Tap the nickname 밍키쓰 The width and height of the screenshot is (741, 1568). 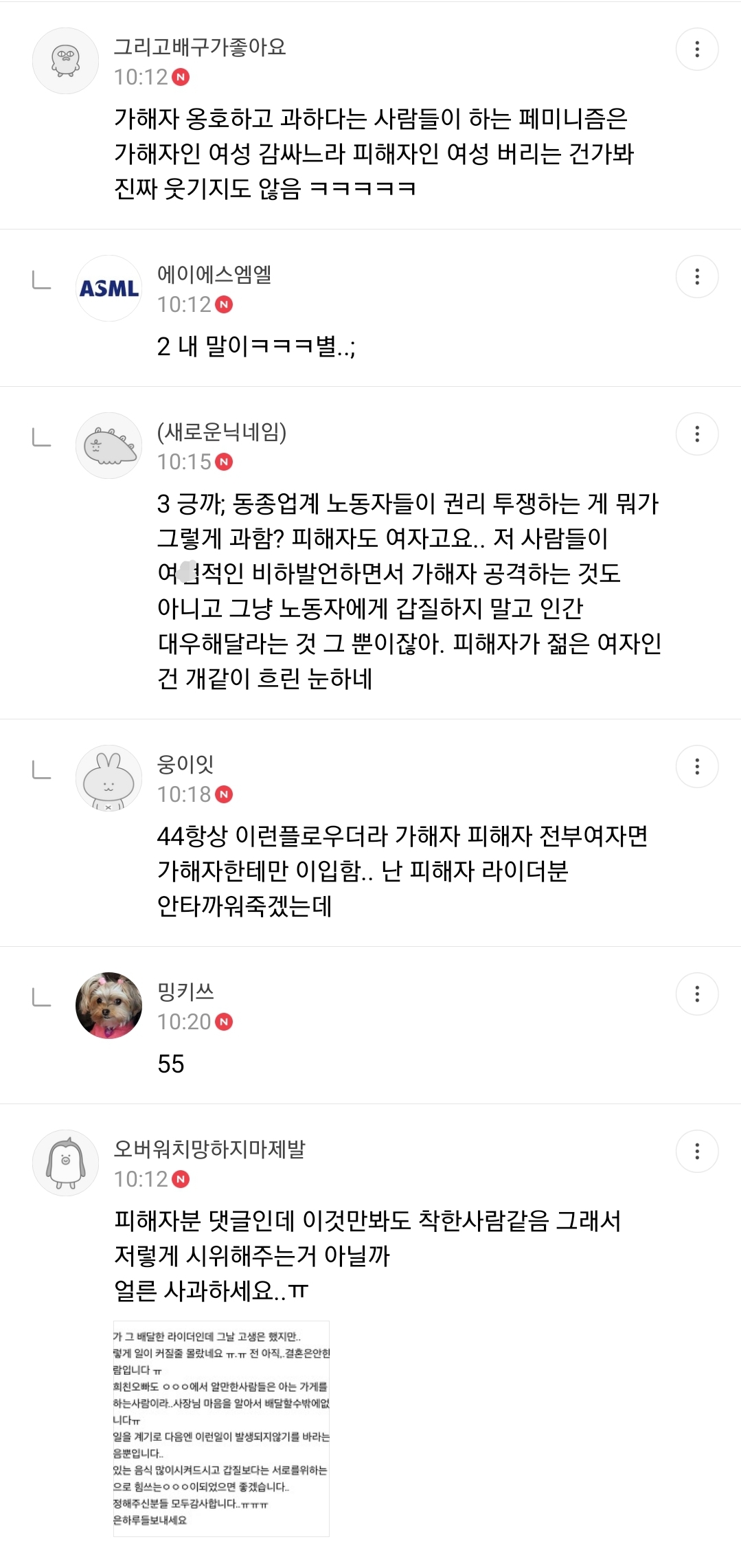[x=185, y=991]
